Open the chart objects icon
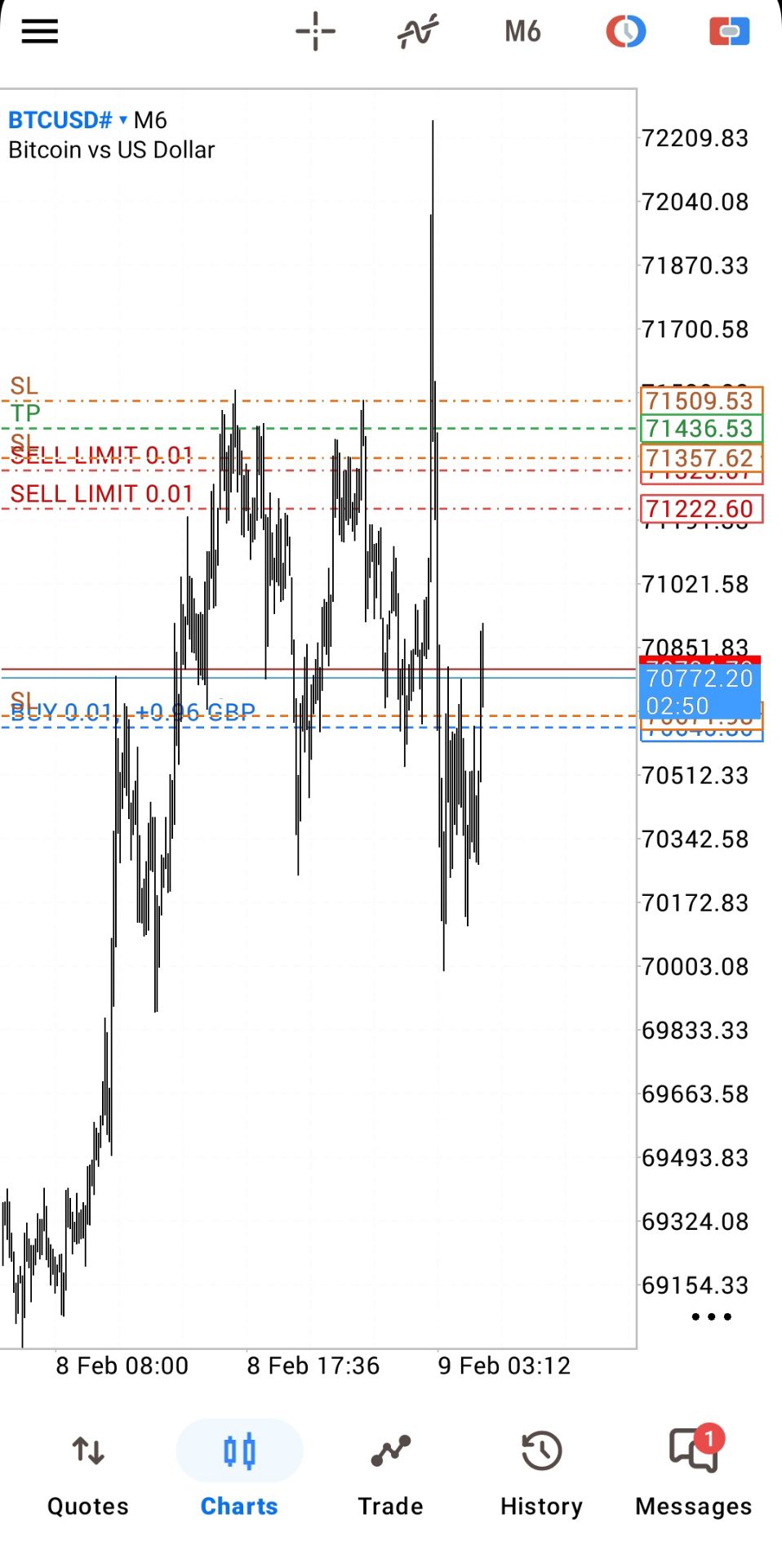The image size is (782, 1568). (x=626, y=32)
